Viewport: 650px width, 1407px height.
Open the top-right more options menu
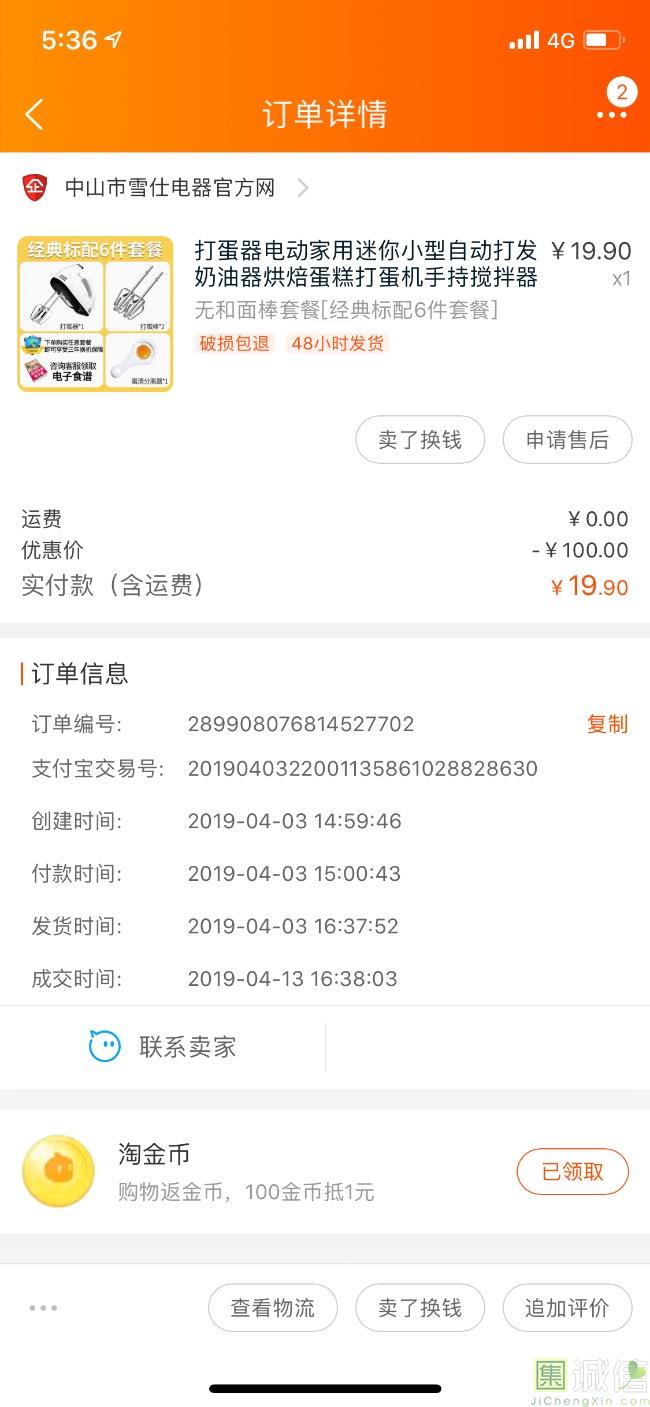(611, 114)
